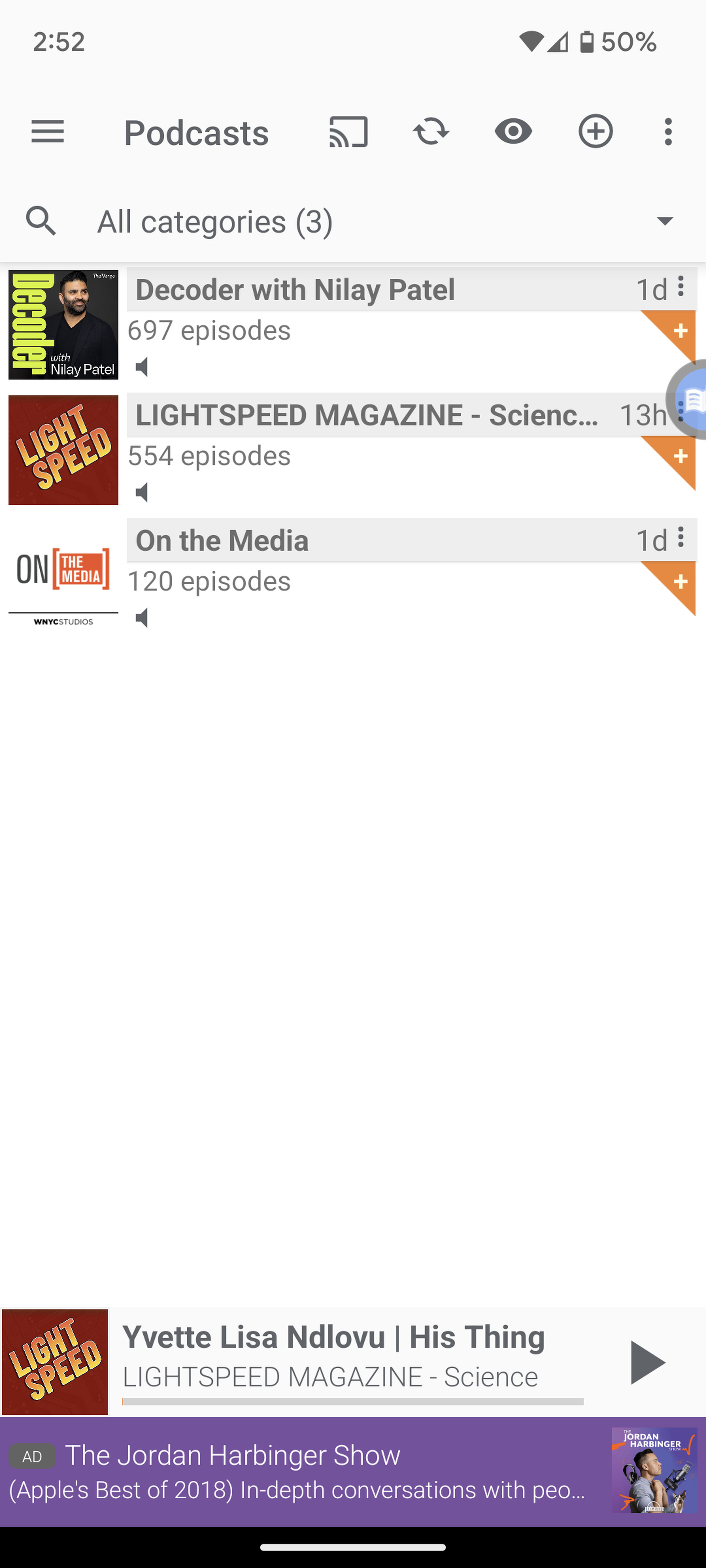
Task: Refresh podcast feeds with the update icon
Action: click(431, 131)
